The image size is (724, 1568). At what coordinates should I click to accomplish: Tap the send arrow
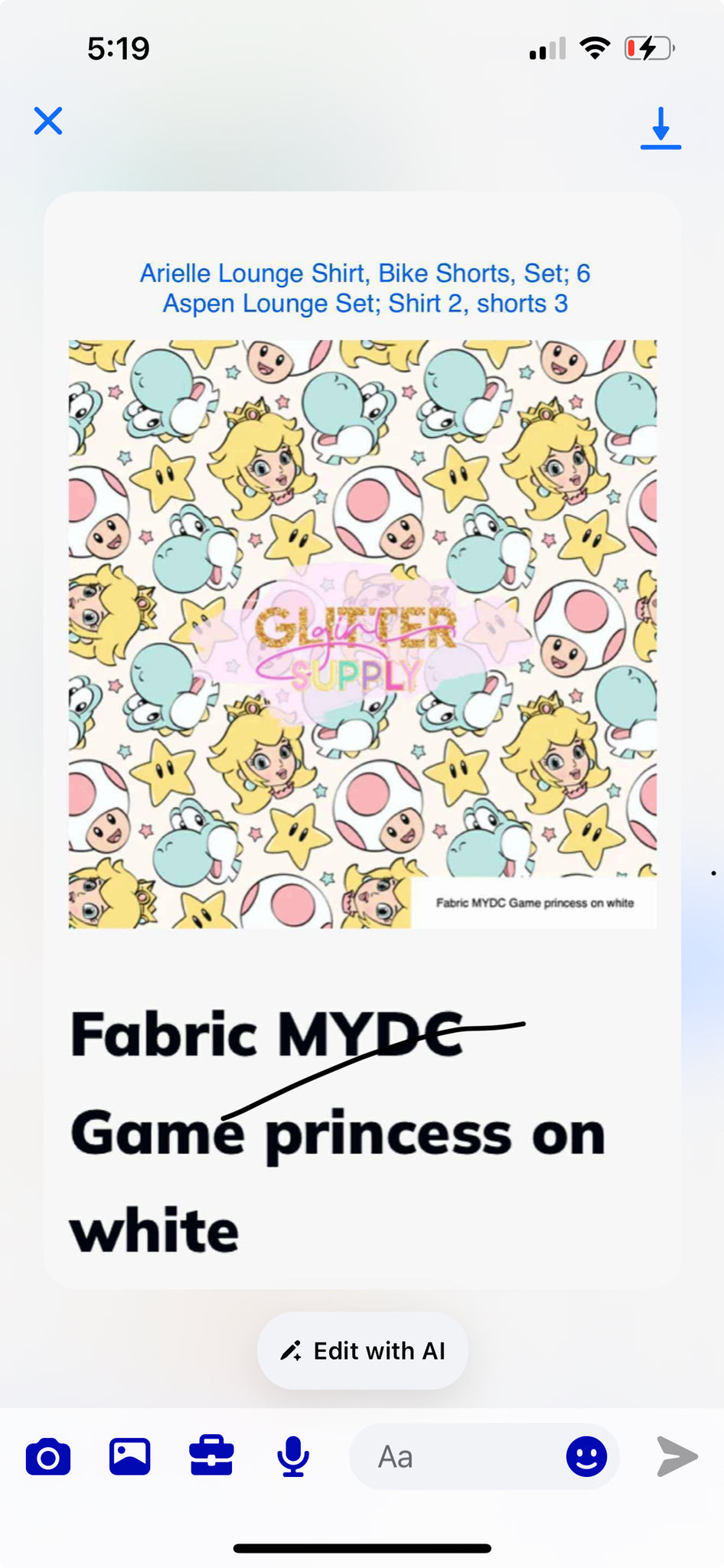point(677,1456)
